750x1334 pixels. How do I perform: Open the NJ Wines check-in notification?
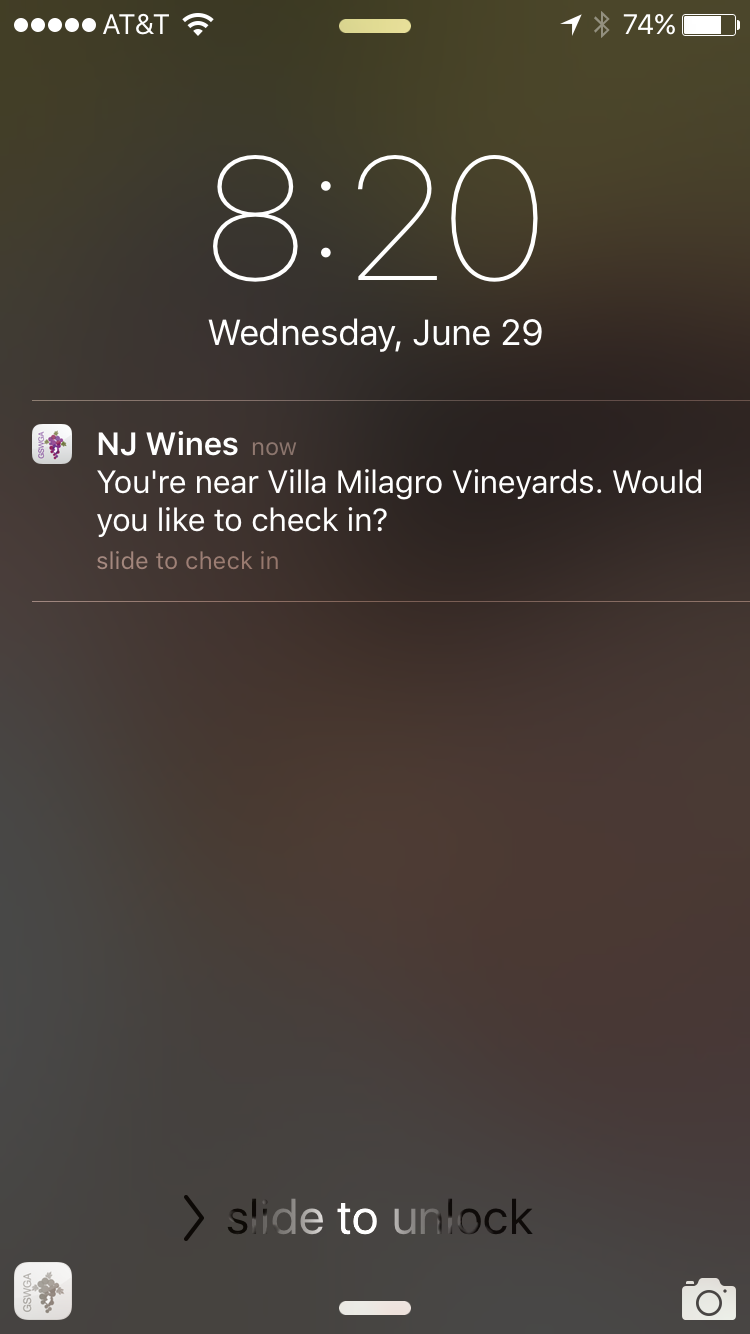tap(390, 501)
